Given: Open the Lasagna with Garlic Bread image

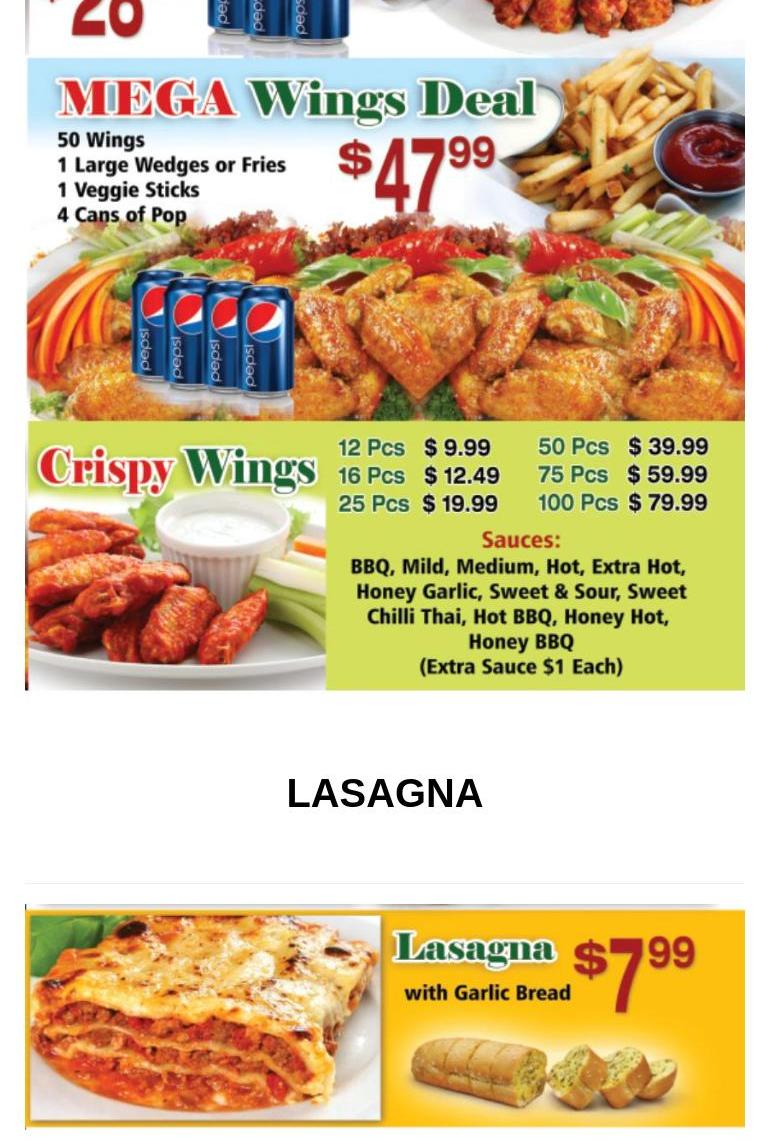Looking at the screenshot, I should click(385, 1016).
